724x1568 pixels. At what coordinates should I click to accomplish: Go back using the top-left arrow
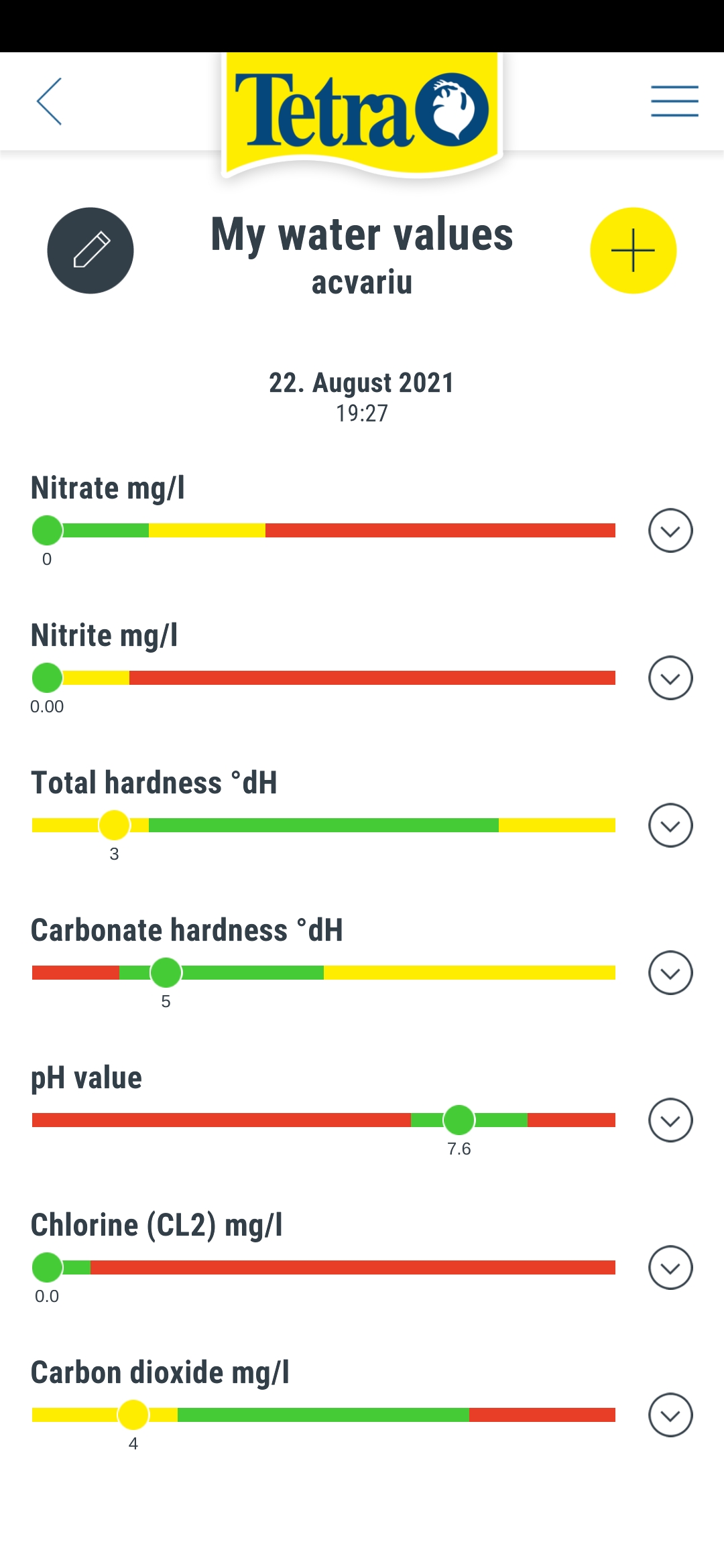49,101
